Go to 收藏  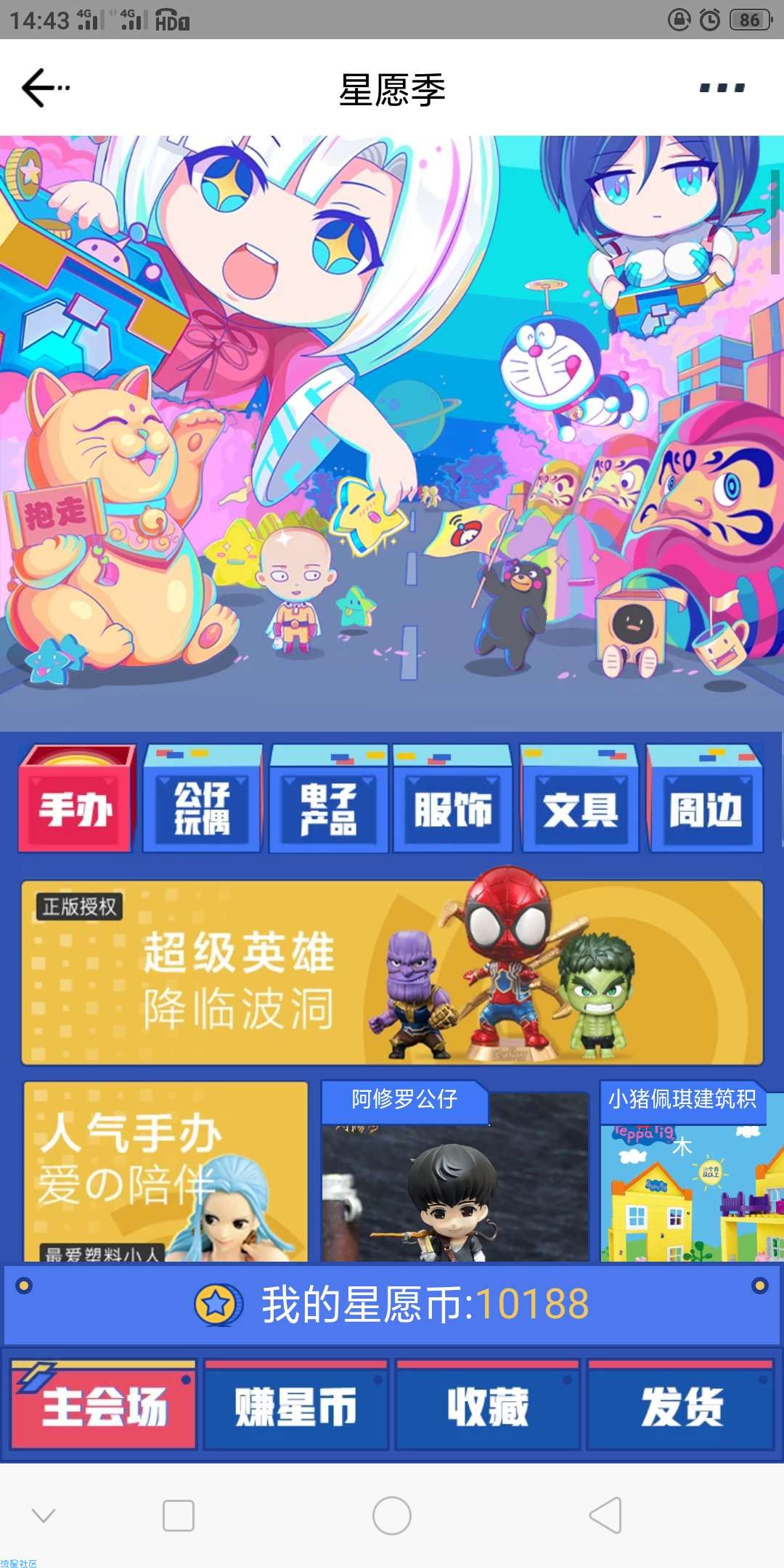487,1405
